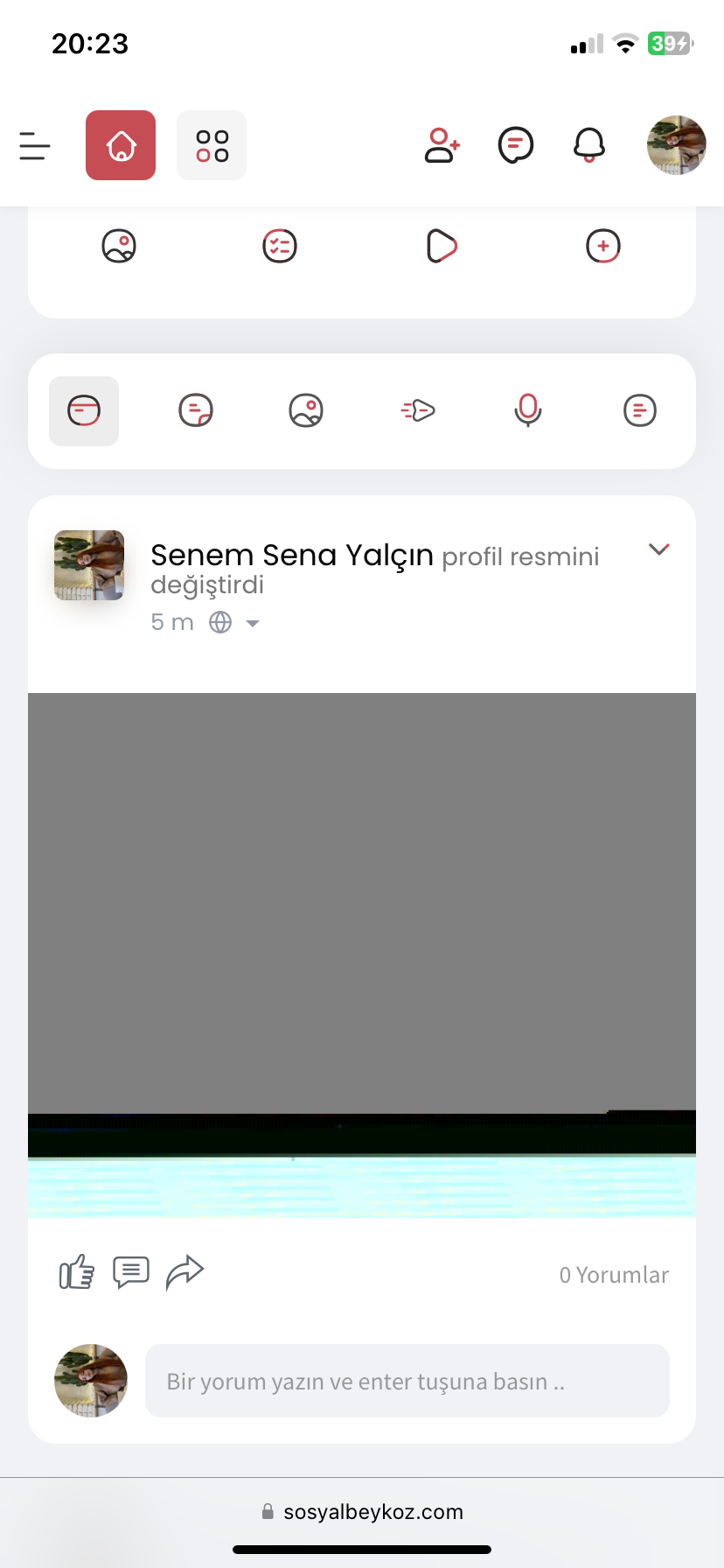The image size is (724, 1568).
Task: Open the four-circle apps grid
Action: 212,145
